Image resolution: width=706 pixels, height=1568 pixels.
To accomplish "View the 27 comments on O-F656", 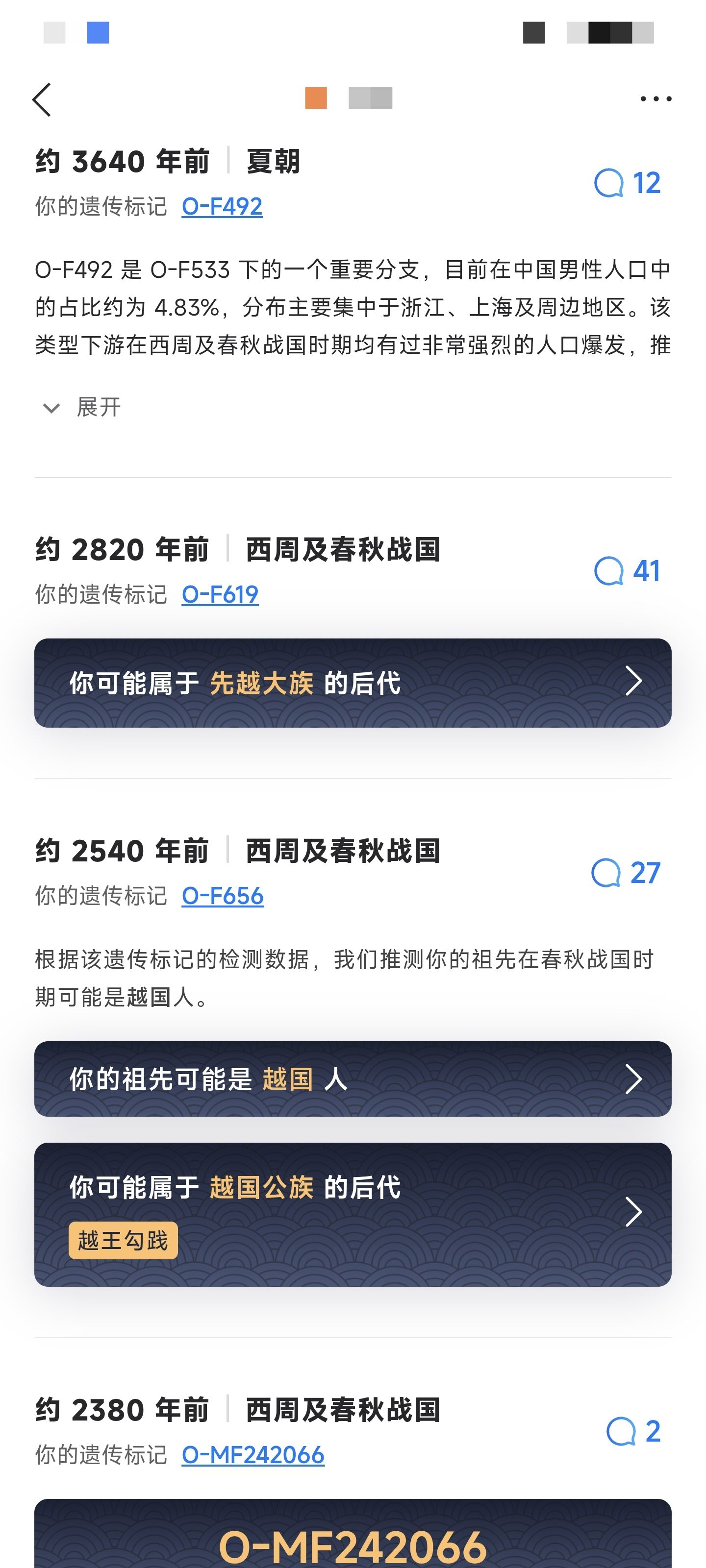I will click(626, 873).
